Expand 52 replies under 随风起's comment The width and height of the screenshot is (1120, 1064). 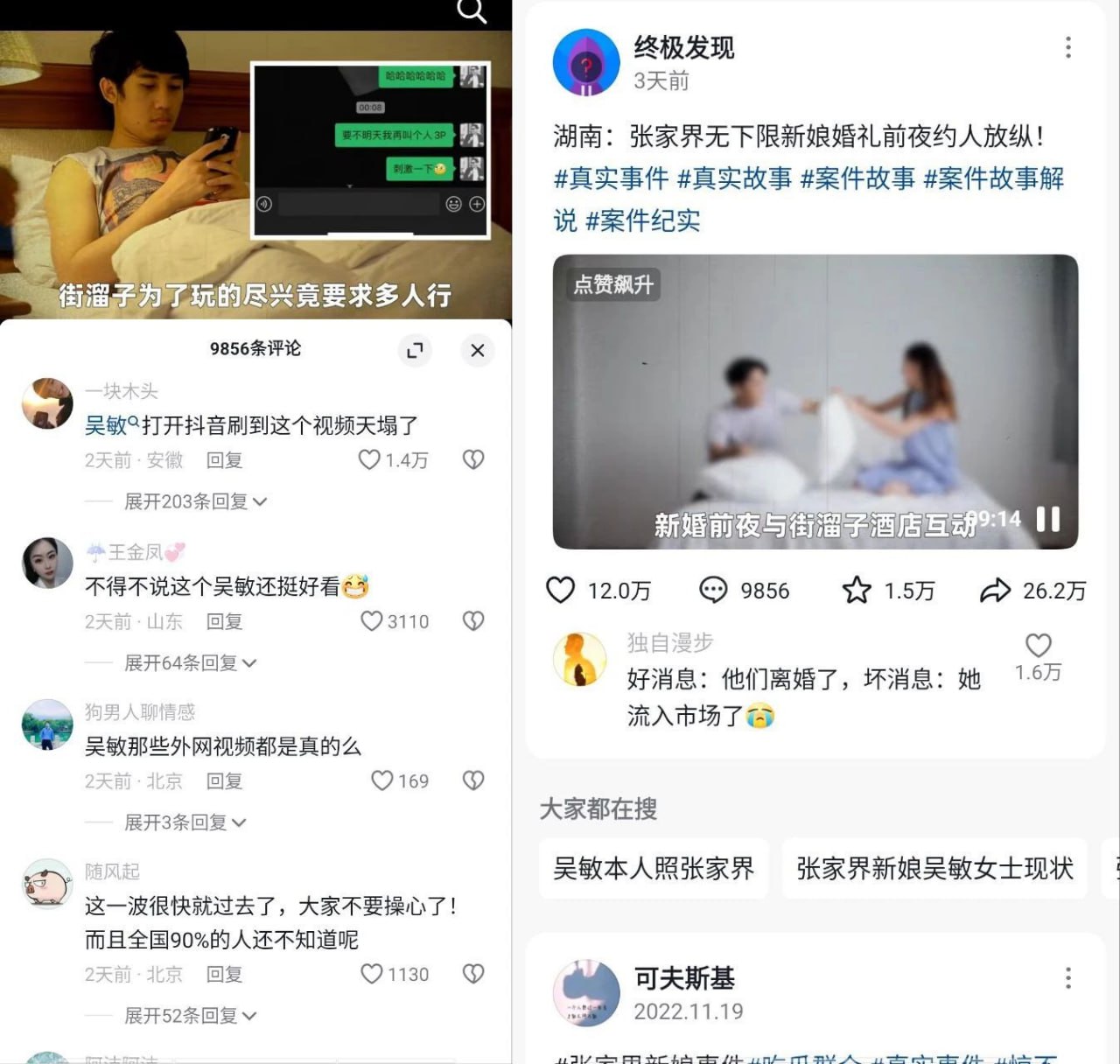coord(190,1015)
